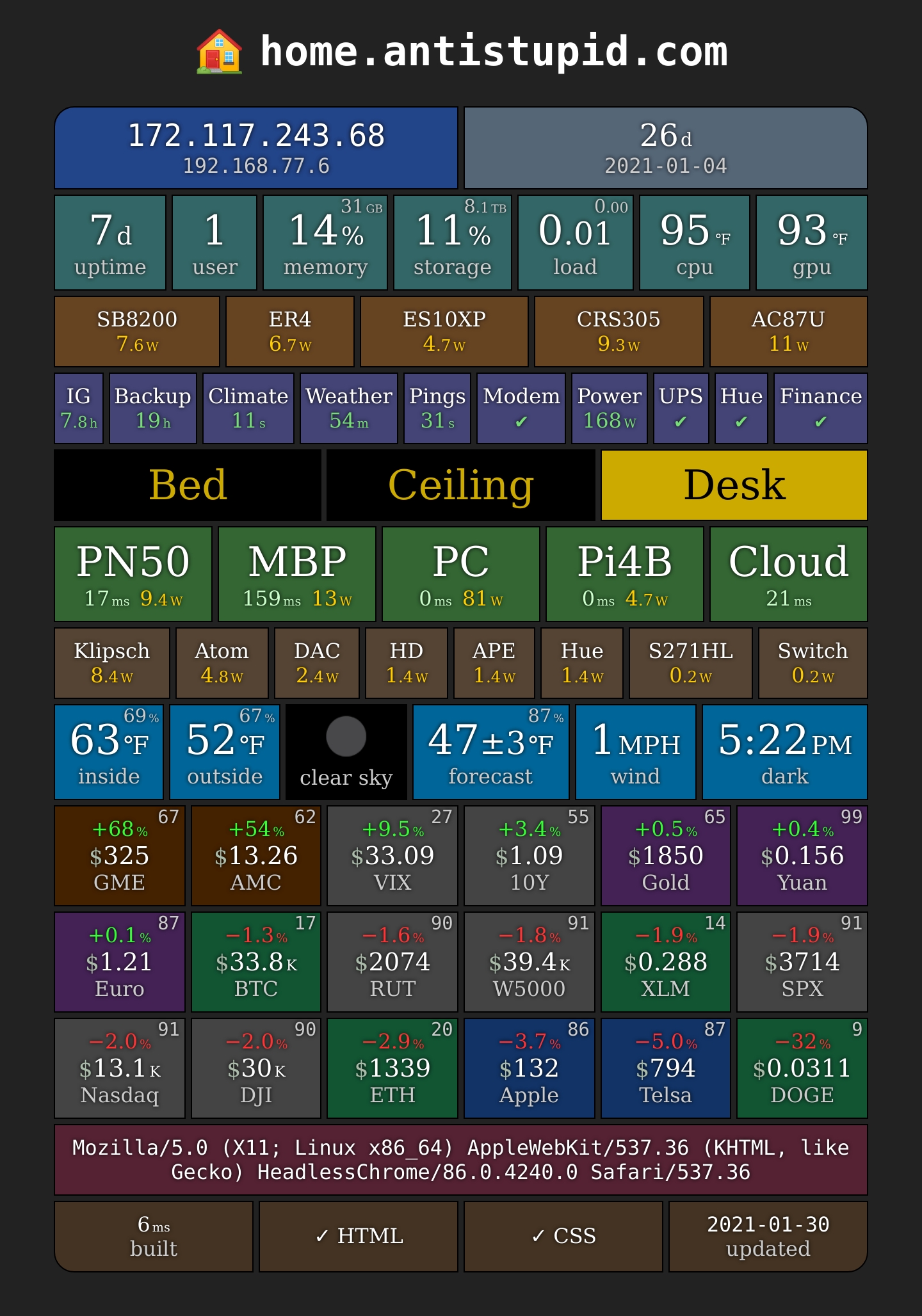922x1316 pixels.
Task: Select the PC tile
Action: tap(461, 574)
